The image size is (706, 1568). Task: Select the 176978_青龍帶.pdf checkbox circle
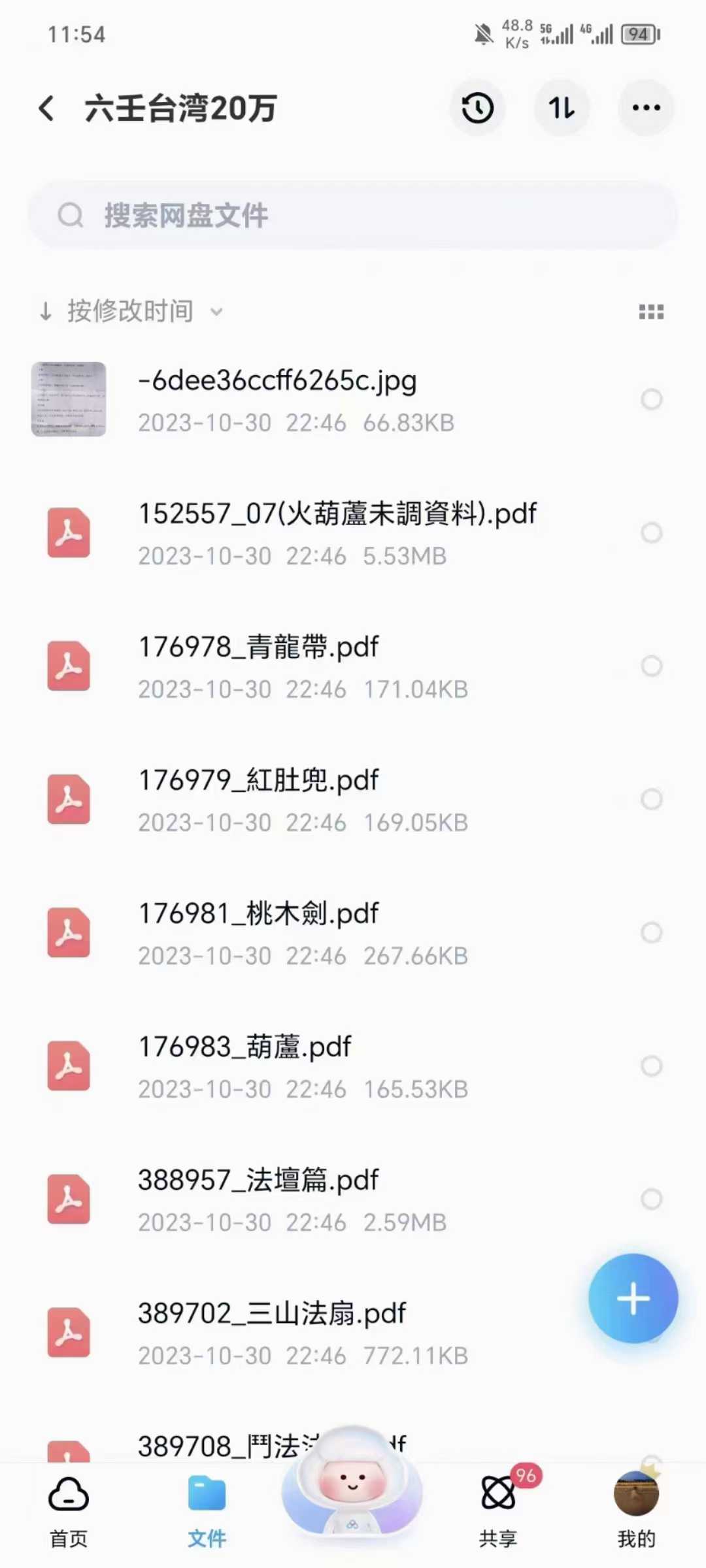[x=651, y=666]
